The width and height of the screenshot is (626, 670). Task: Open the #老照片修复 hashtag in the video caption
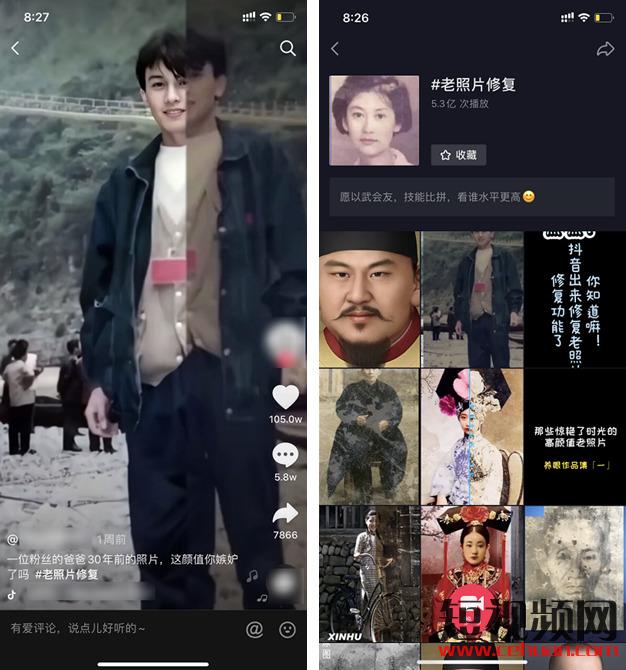66,575
